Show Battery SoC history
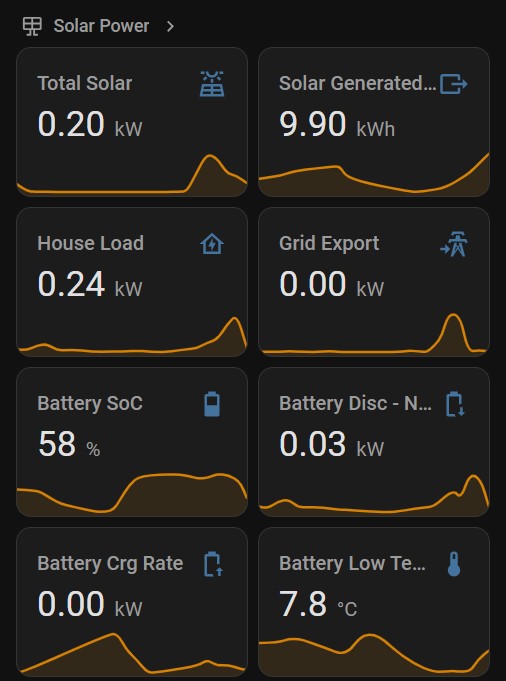 pyautogui.click(x=132, y=442)
